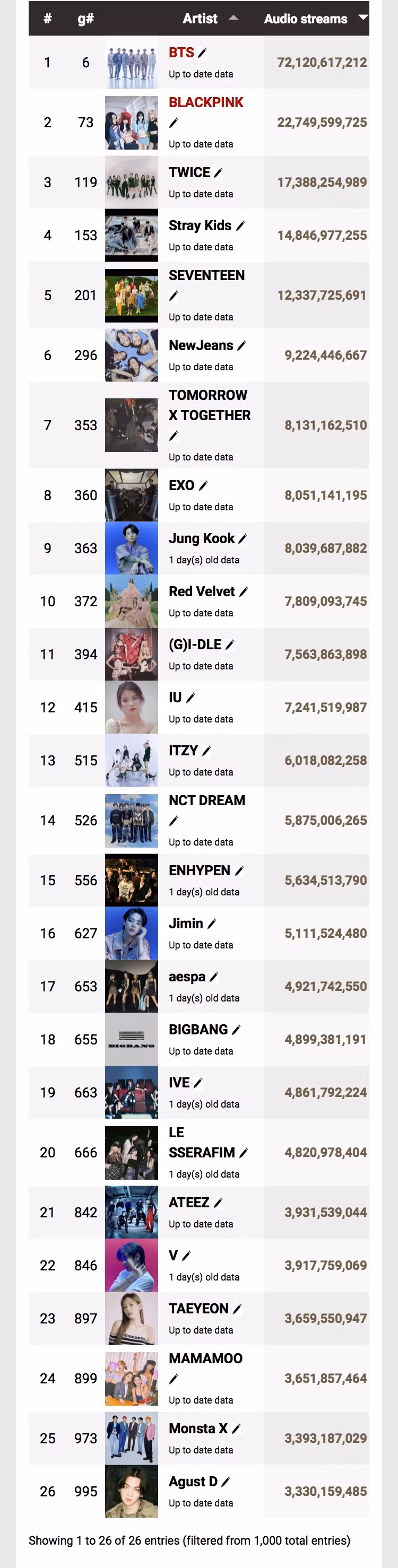Screen dimensions: 398x1568
Task: Tap the edit pencil beside IU
Action: (190, 698)
